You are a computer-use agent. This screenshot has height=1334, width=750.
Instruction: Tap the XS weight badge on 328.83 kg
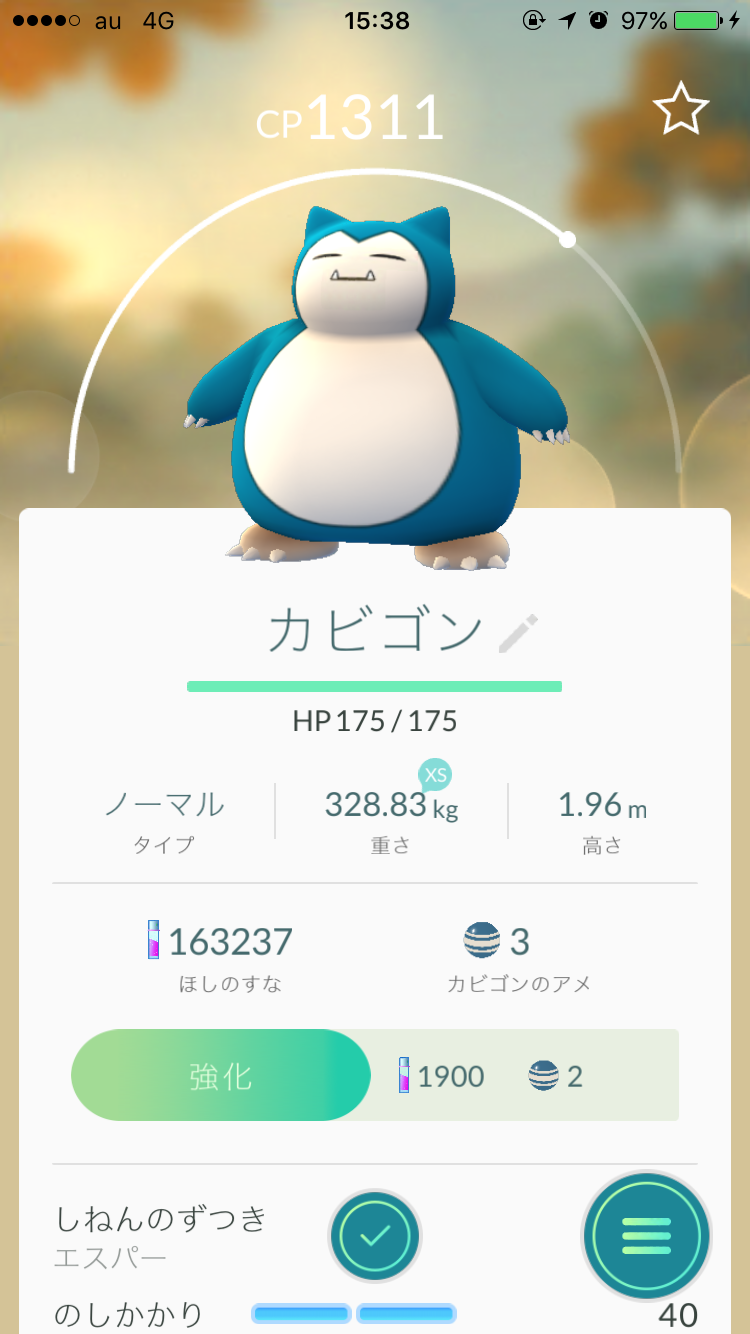coord(434,774)
